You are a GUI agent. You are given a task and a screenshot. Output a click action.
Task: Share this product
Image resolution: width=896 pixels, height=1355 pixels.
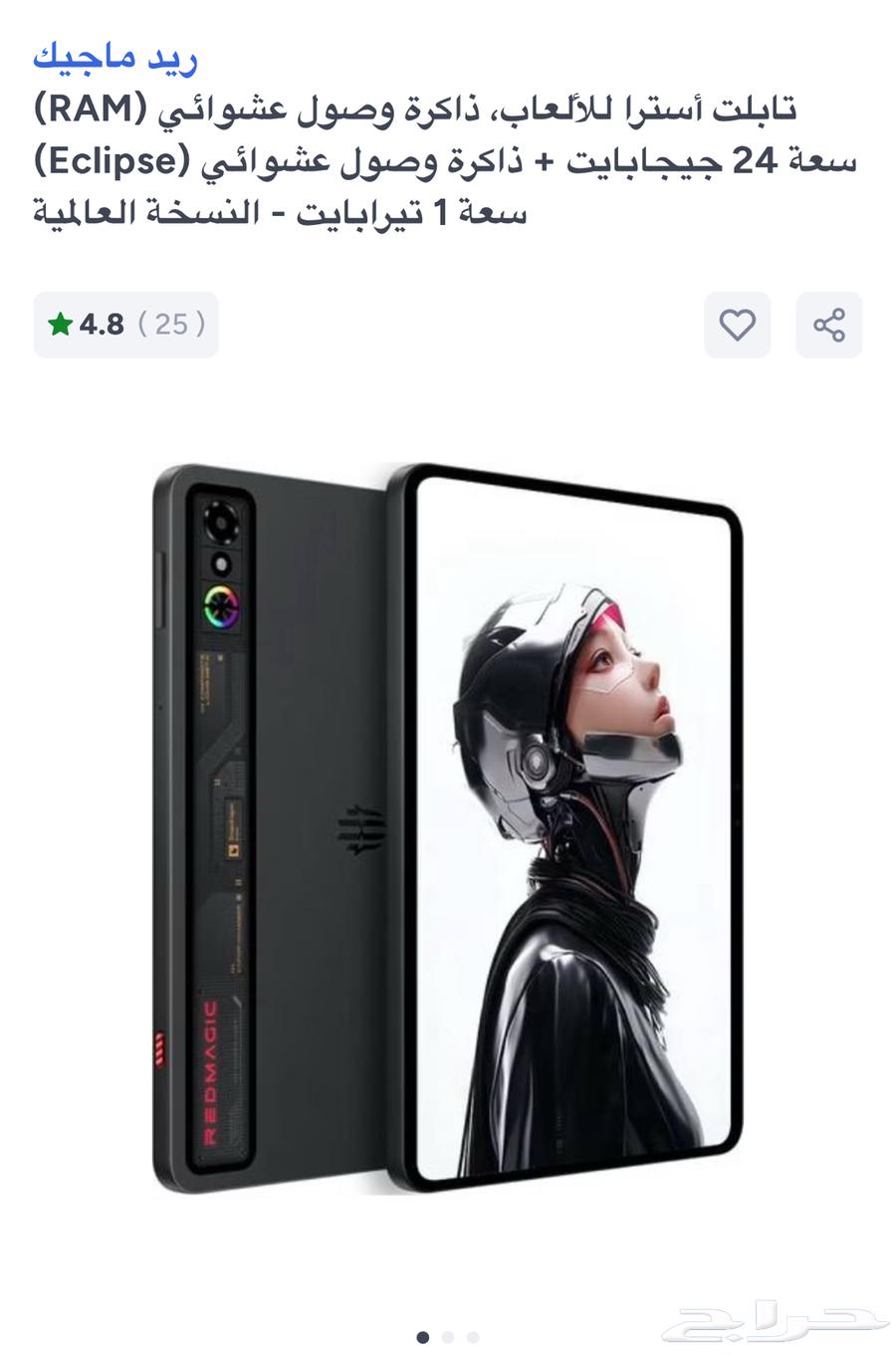(x=828, y=325)
